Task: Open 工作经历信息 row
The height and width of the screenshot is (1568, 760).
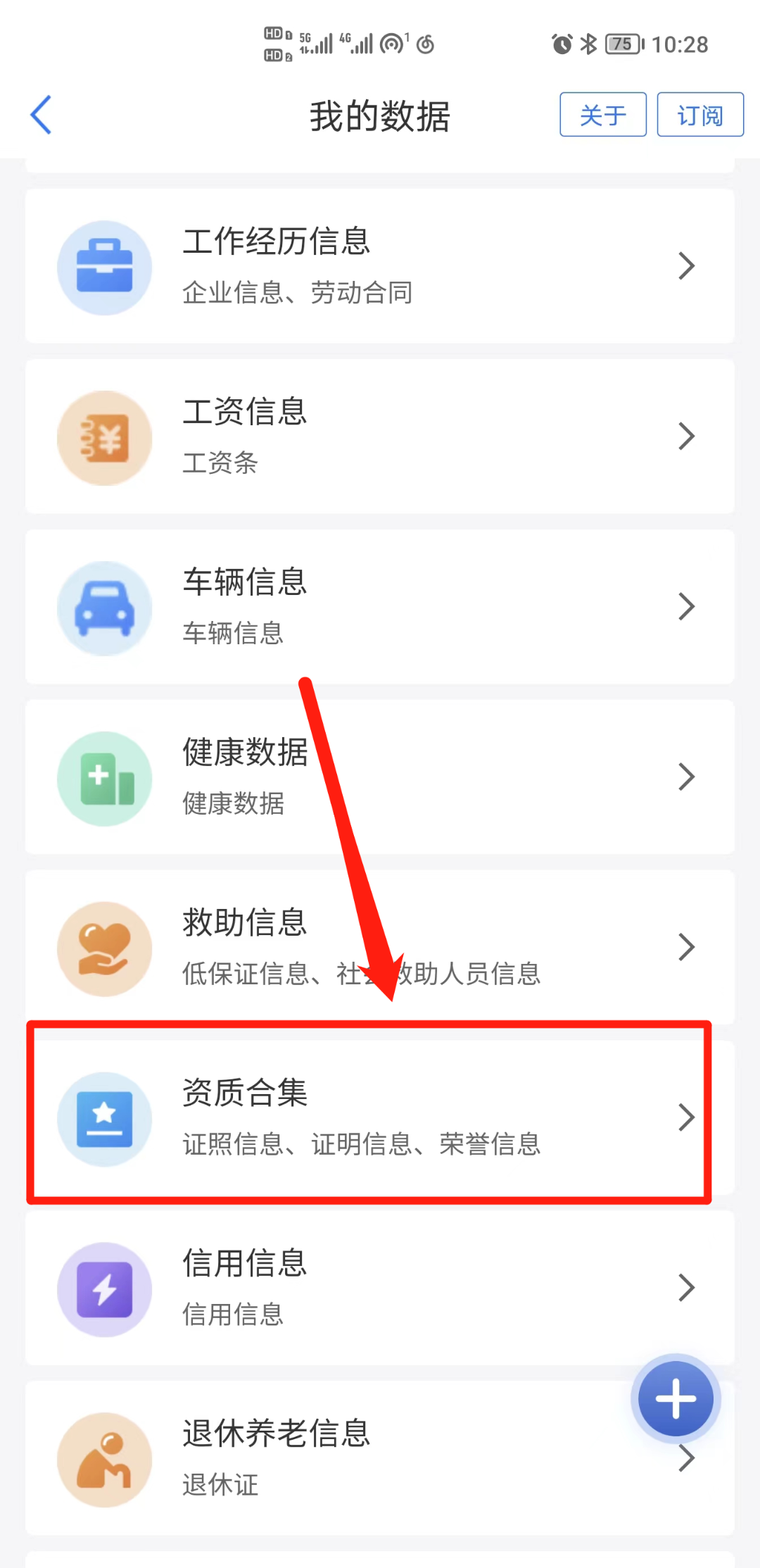Action: tap(380, 266)
